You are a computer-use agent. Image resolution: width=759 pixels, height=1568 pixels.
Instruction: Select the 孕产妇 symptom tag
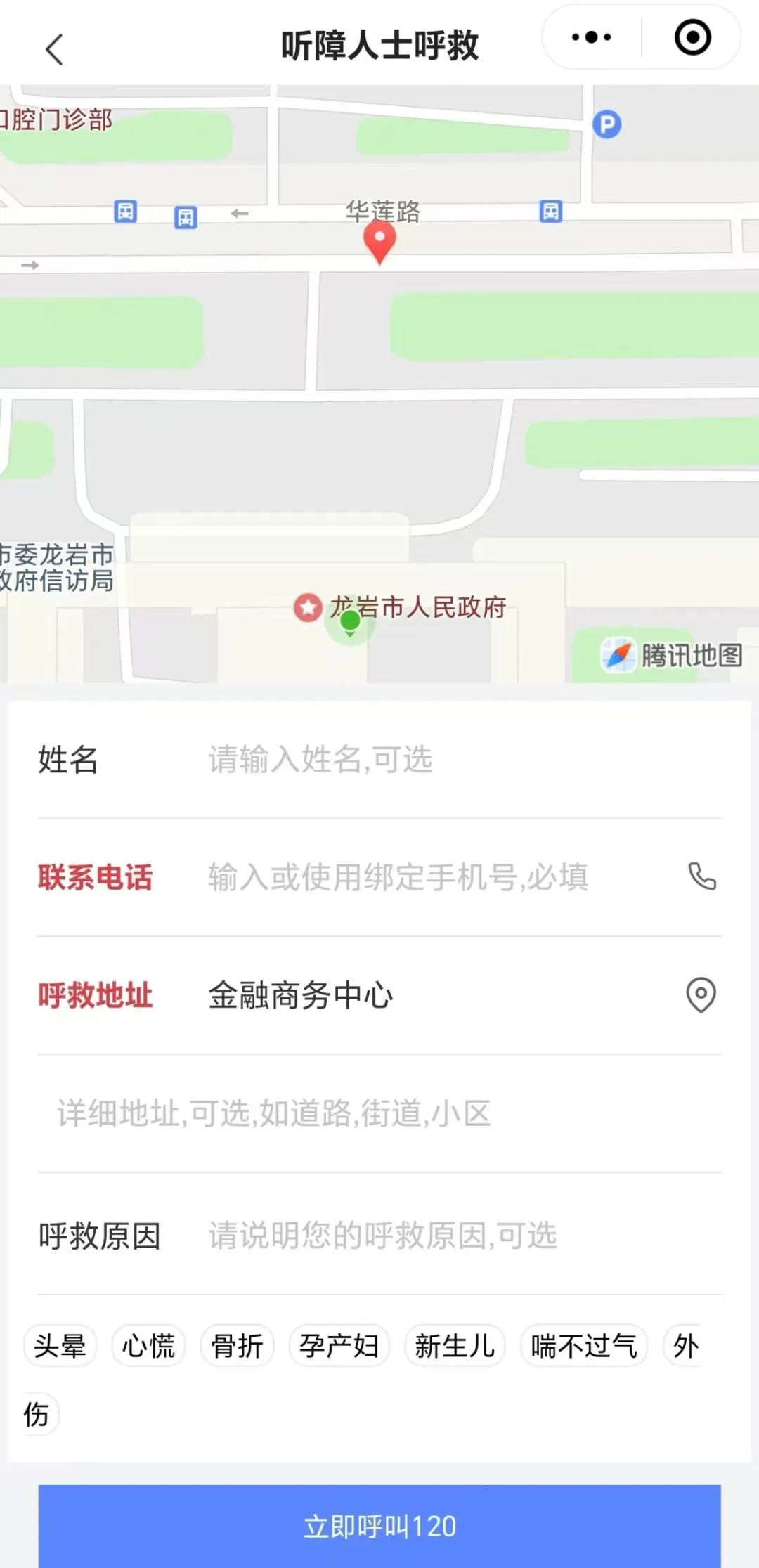point(338,1345)
